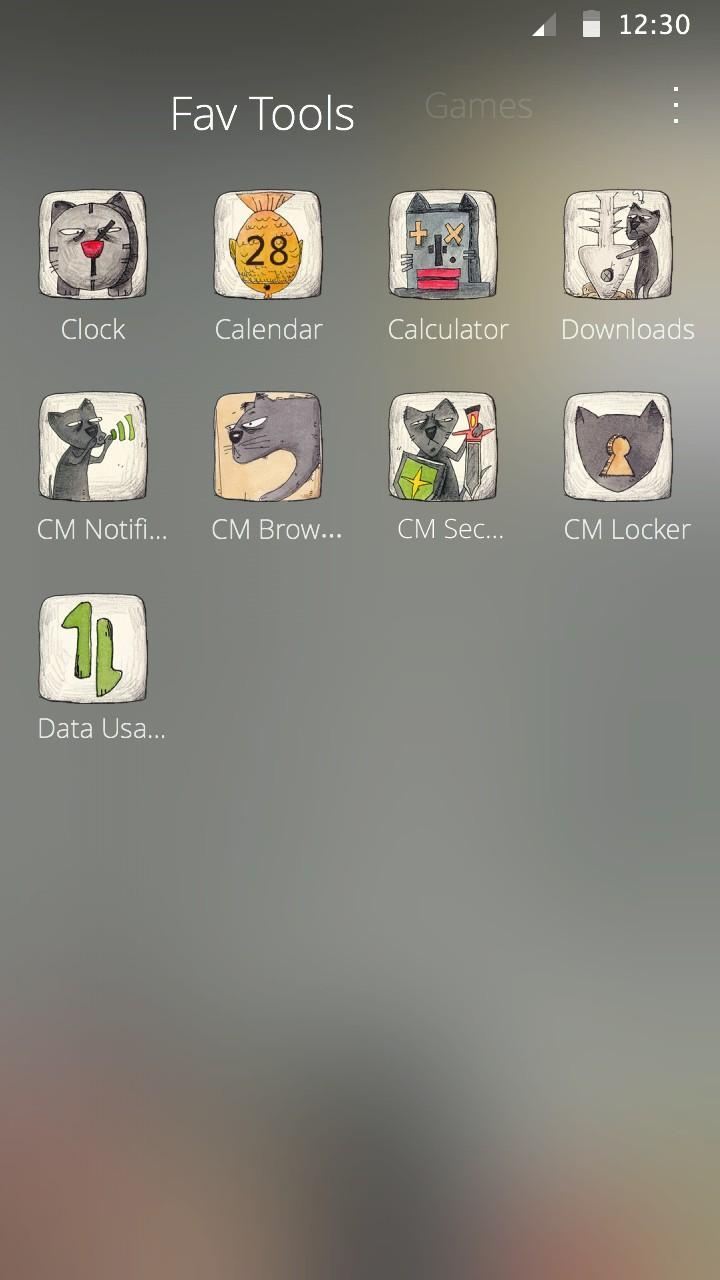Tap the truncated CM Notifi... label
This screenshot has height=1280, width=720.
(100, 529)
